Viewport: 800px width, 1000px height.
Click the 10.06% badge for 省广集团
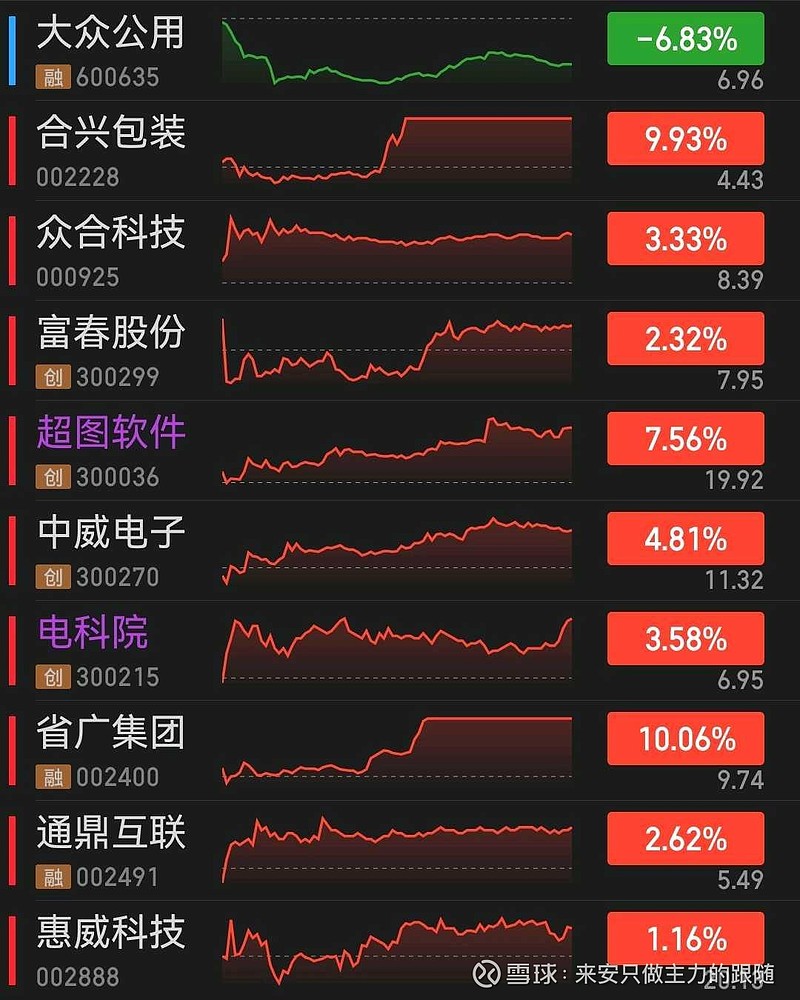pyautogui.click(x=684, y=738)
